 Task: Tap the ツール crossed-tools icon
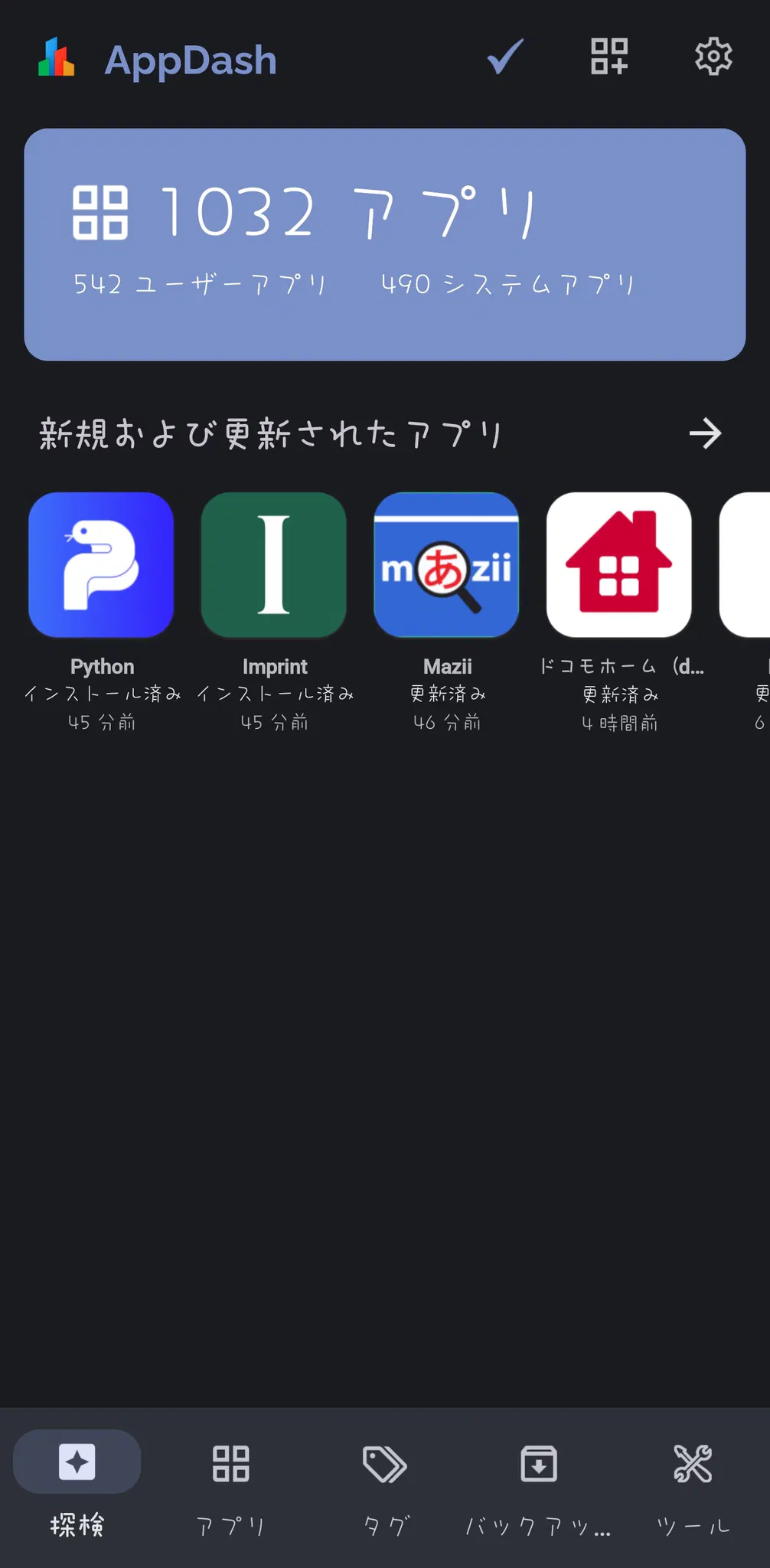tap(691, 1462)
